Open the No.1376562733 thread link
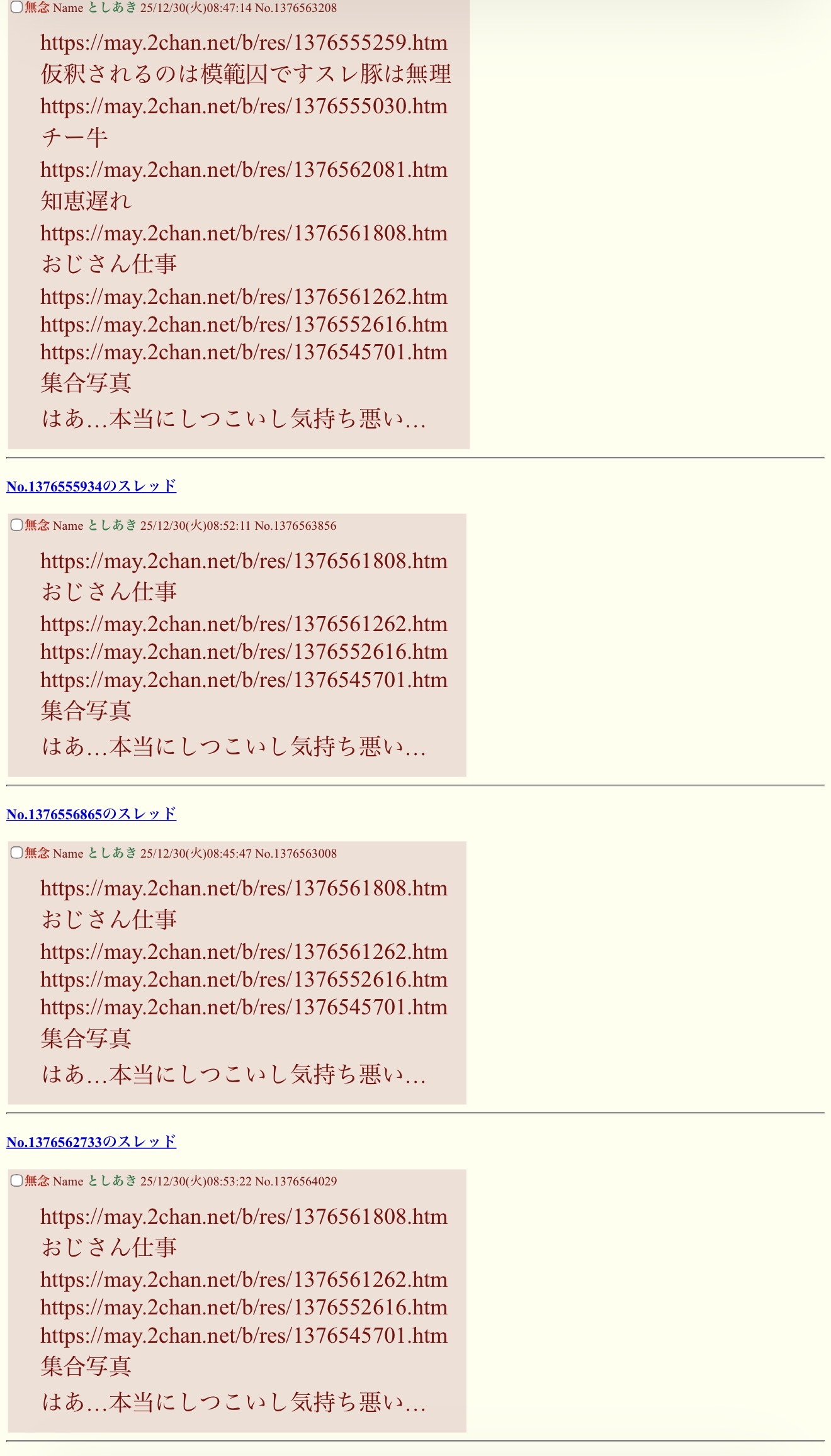831x1456 pixels. coord(91,1142)
